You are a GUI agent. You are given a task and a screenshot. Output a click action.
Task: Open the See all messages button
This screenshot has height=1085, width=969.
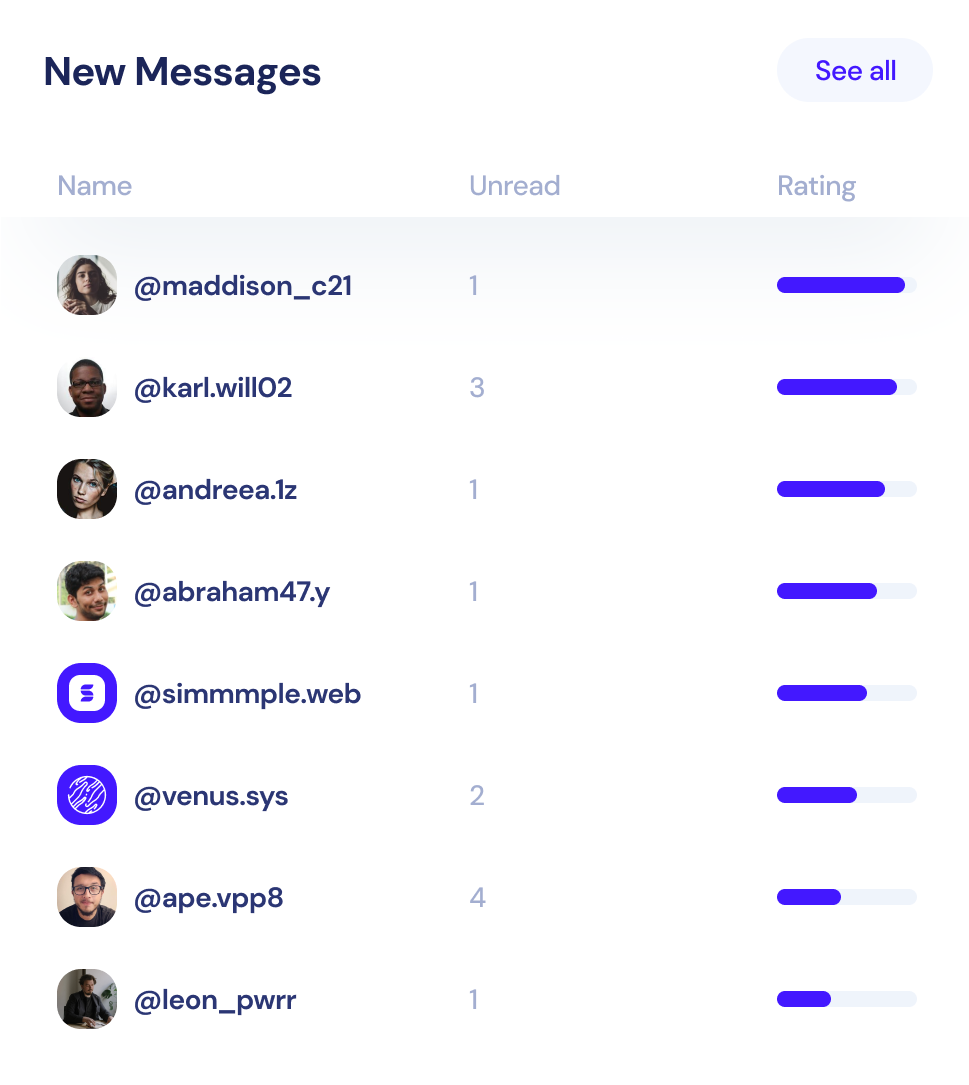click(854, 71)
